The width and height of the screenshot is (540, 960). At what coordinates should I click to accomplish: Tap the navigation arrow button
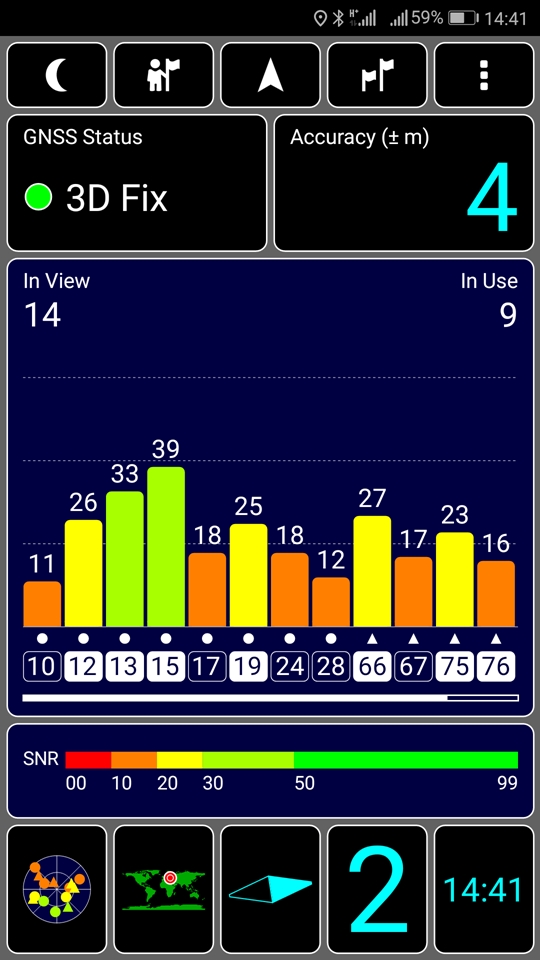[x=270, y=75]
